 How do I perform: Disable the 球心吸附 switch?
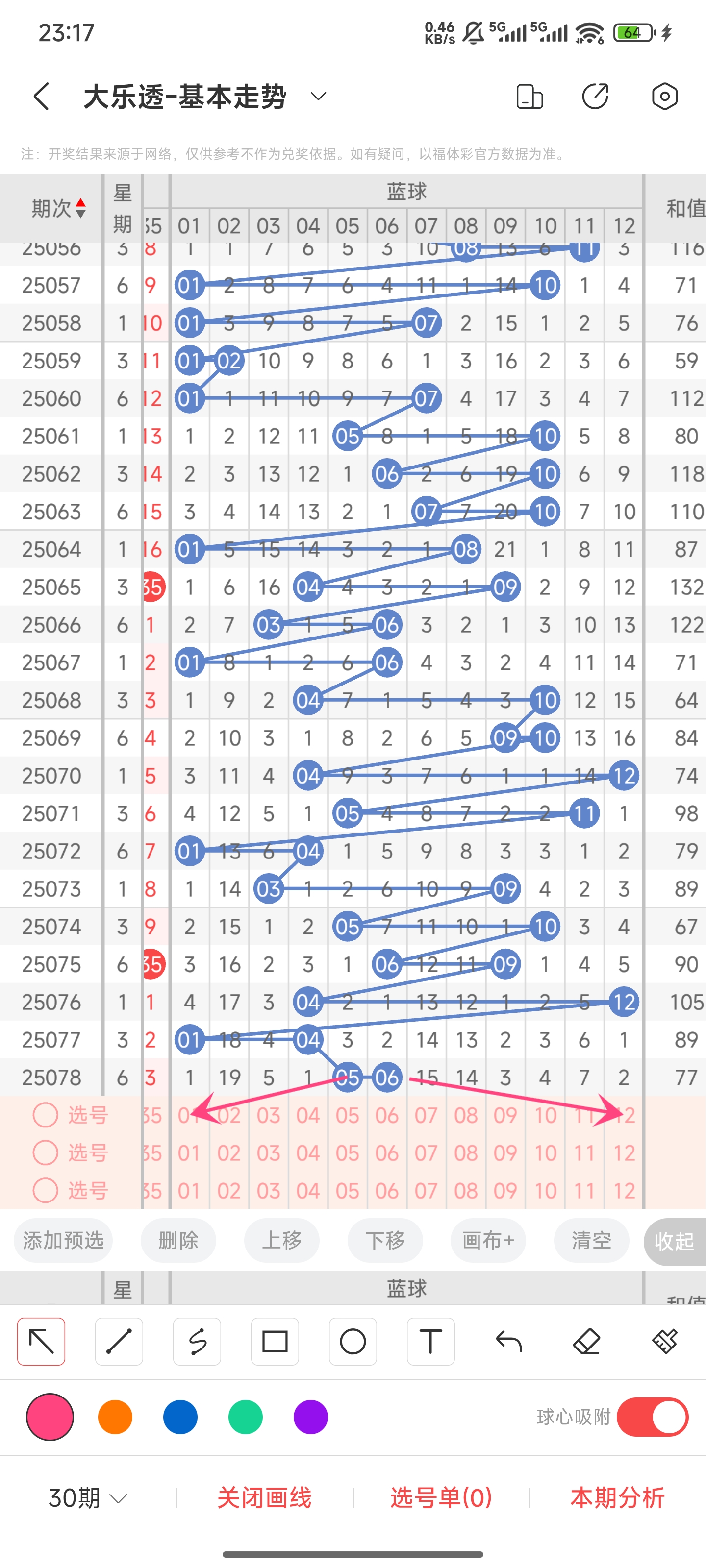pos(653,1417)
